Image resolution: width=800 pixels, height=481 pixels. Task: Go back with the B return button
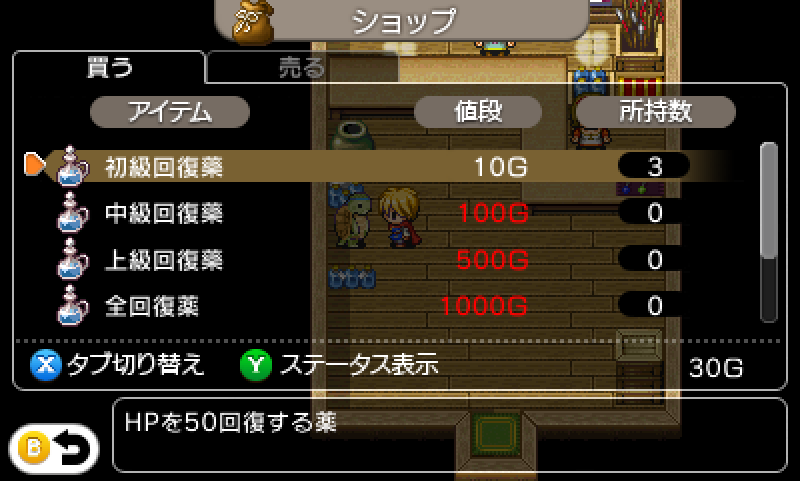[54, 449]
